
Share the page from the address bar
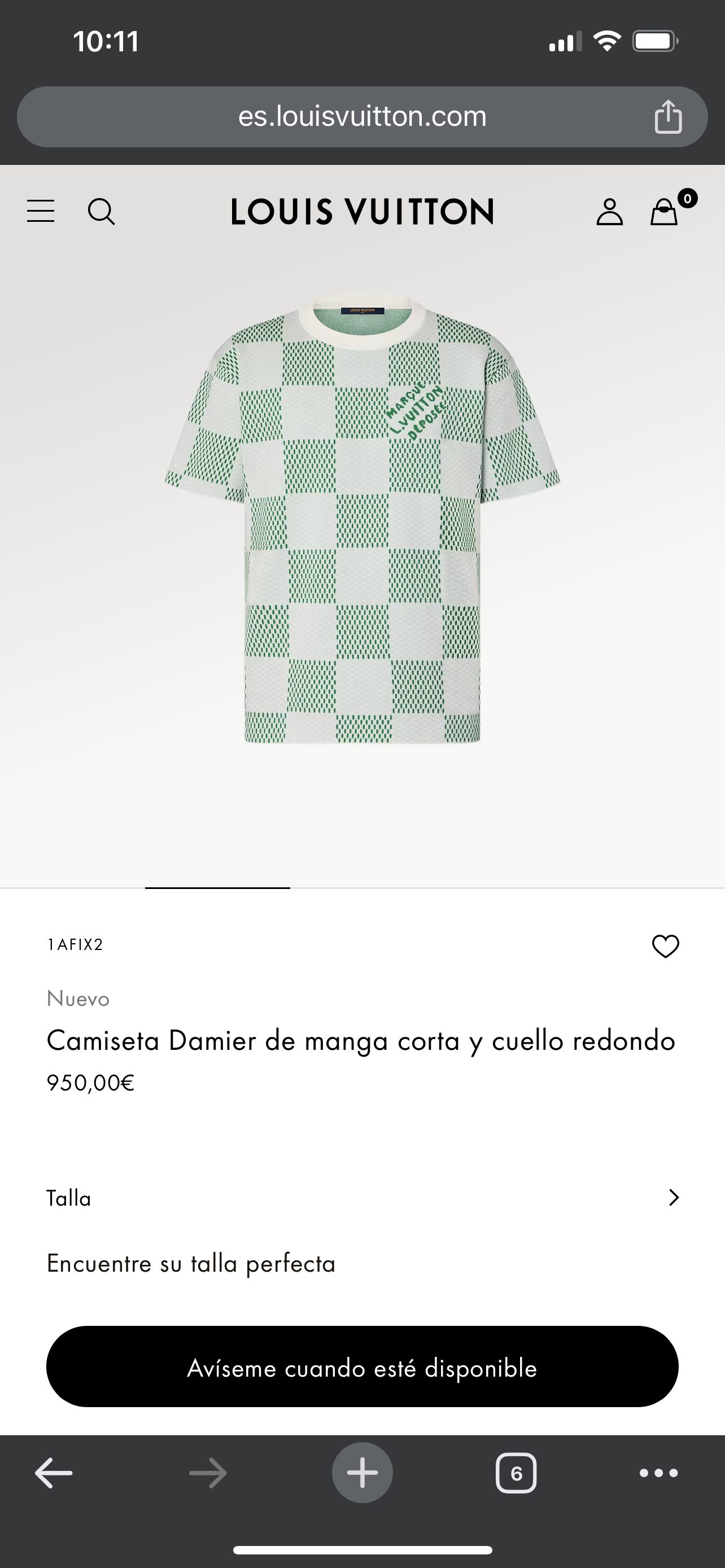[668, 116]
